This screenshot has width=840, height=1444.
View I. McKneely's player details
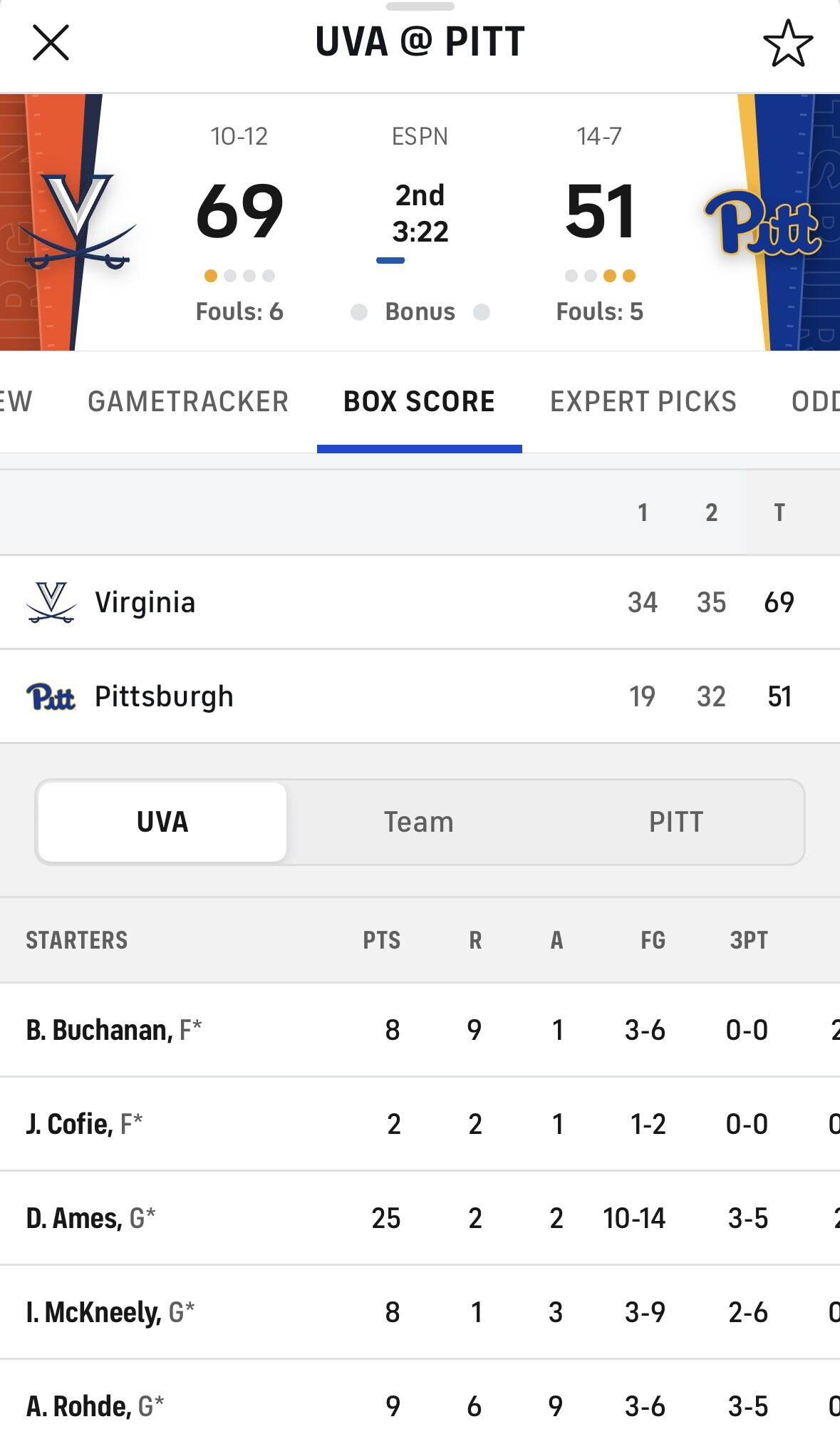coord(420,1312)
